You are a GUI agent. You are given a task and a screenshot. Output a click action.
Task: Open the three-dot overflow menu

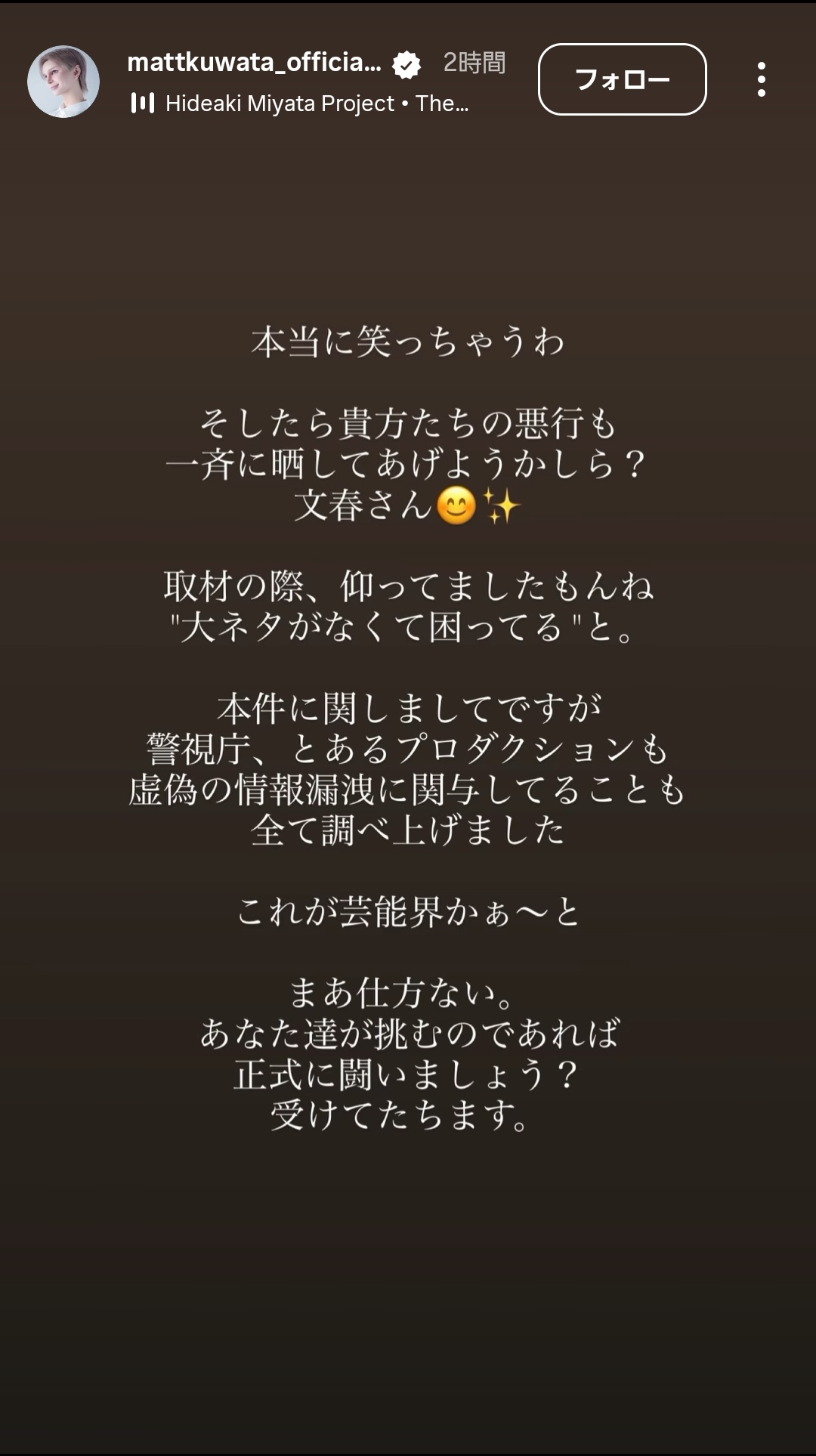click(761, 79)
